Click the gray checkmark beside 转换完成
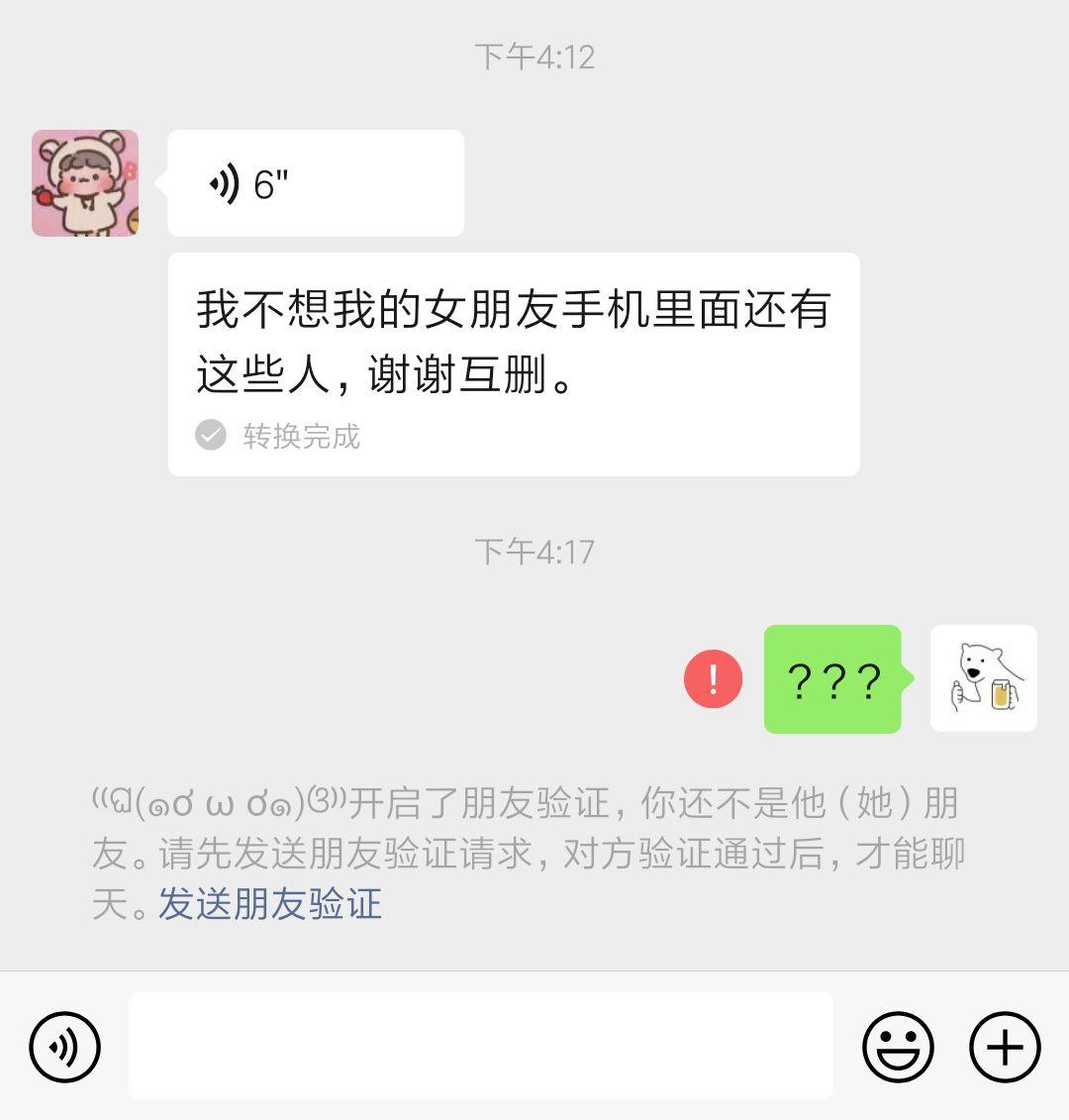 pyautogui.click(x=210, y=434)
